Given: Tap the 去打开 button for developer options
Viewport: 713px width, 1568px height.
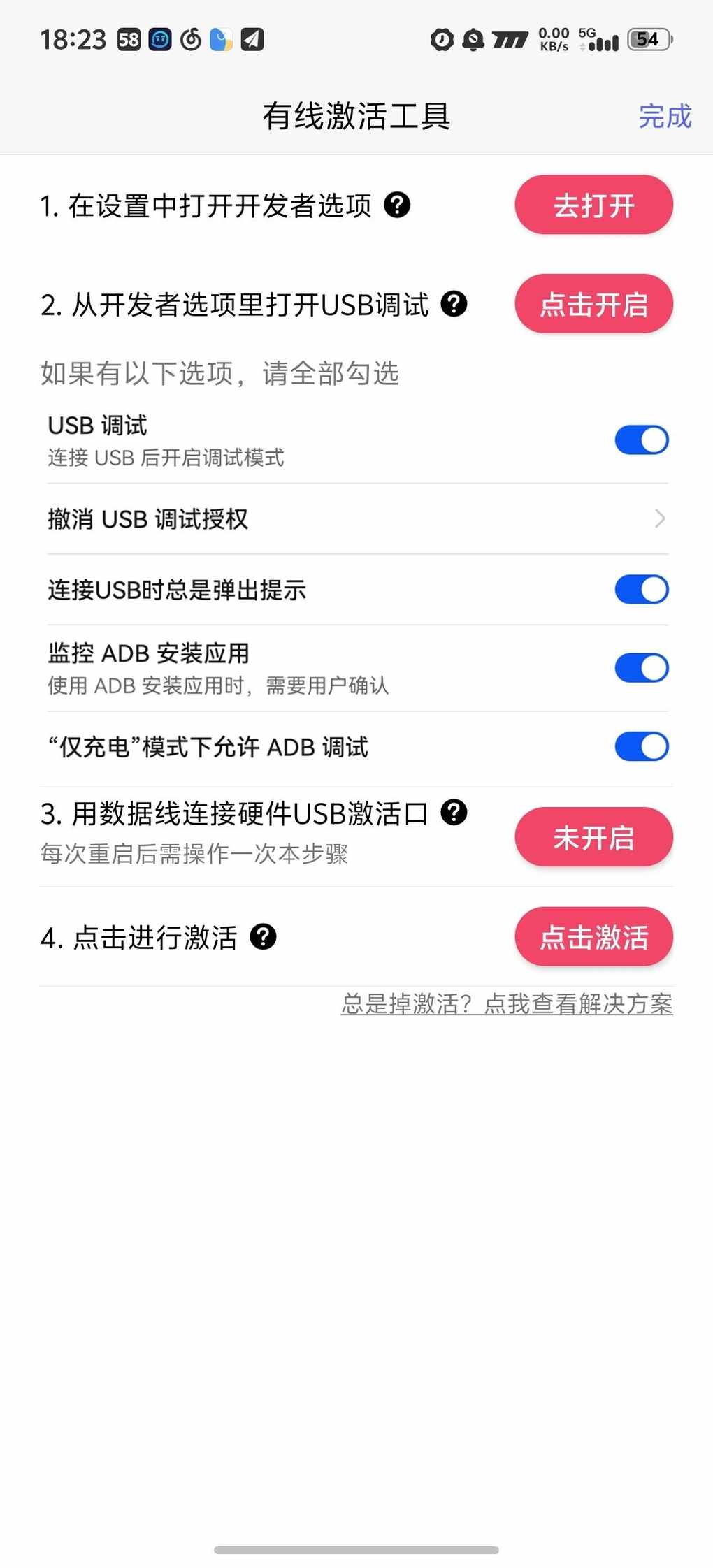Looking at the screenshot, I should [593, 205].
